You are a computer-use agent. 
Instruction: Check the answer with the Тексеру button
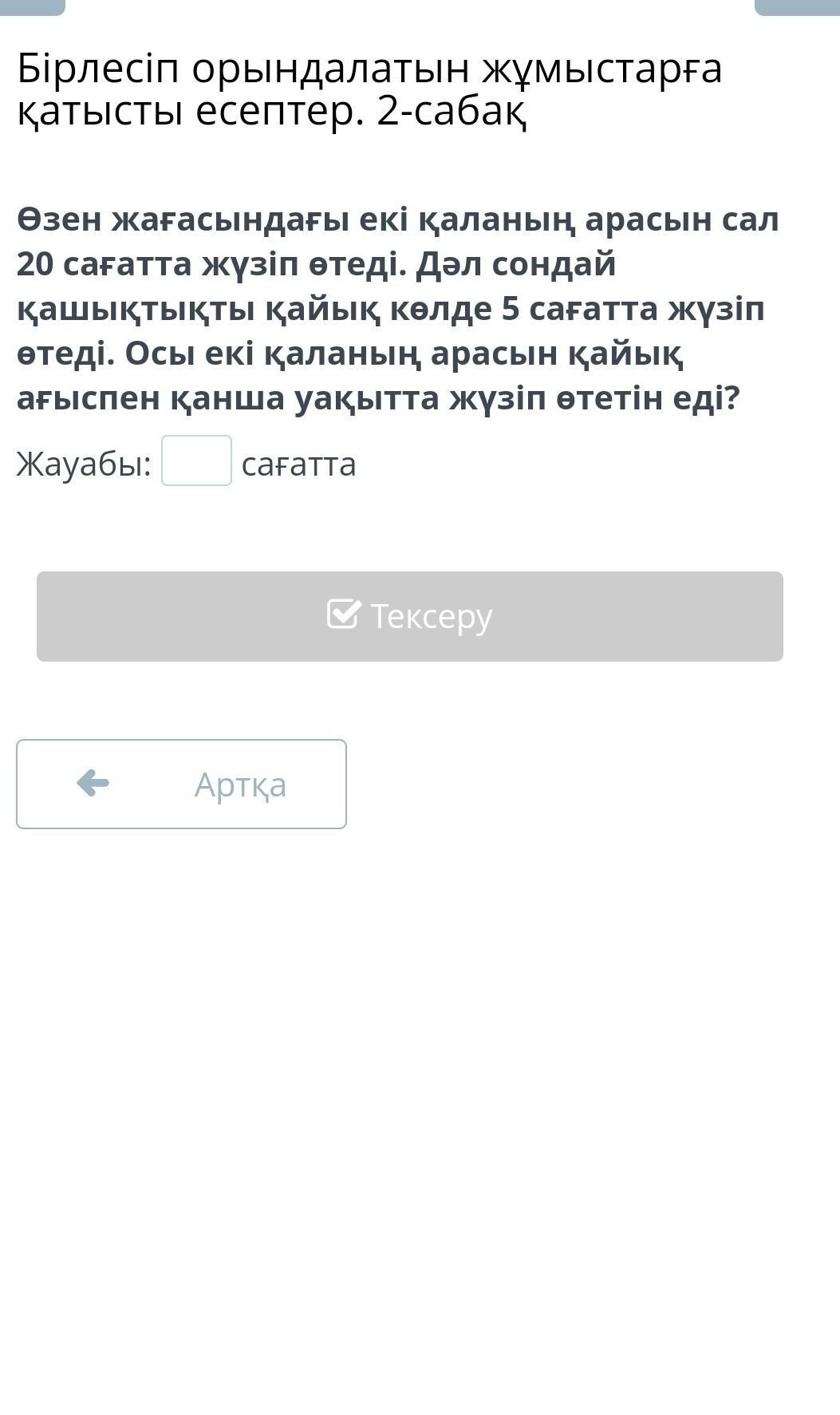409,616
